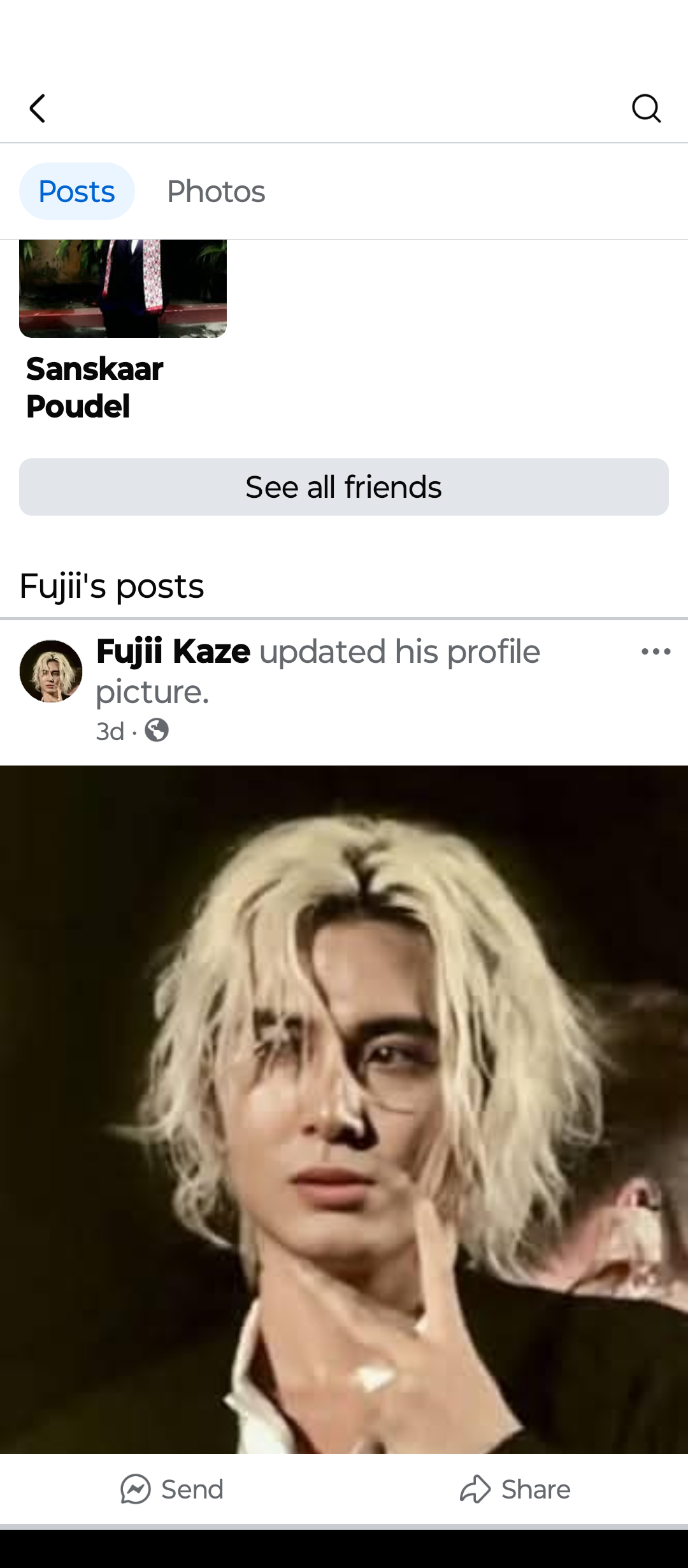Open Fujii Kaze name link in post header
688x1568 pixels.
173,651
